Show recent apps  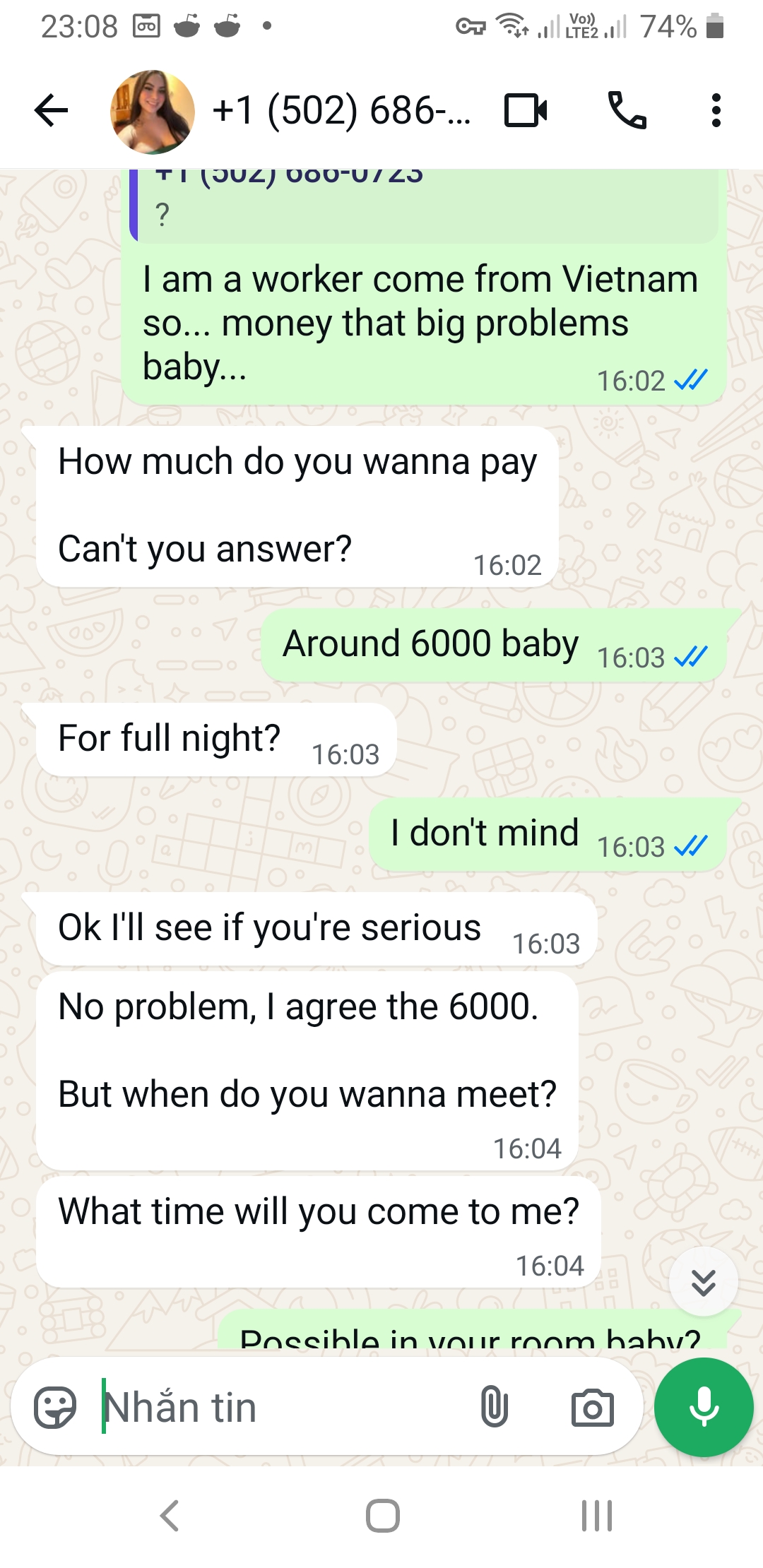(x=596, y=1516)
